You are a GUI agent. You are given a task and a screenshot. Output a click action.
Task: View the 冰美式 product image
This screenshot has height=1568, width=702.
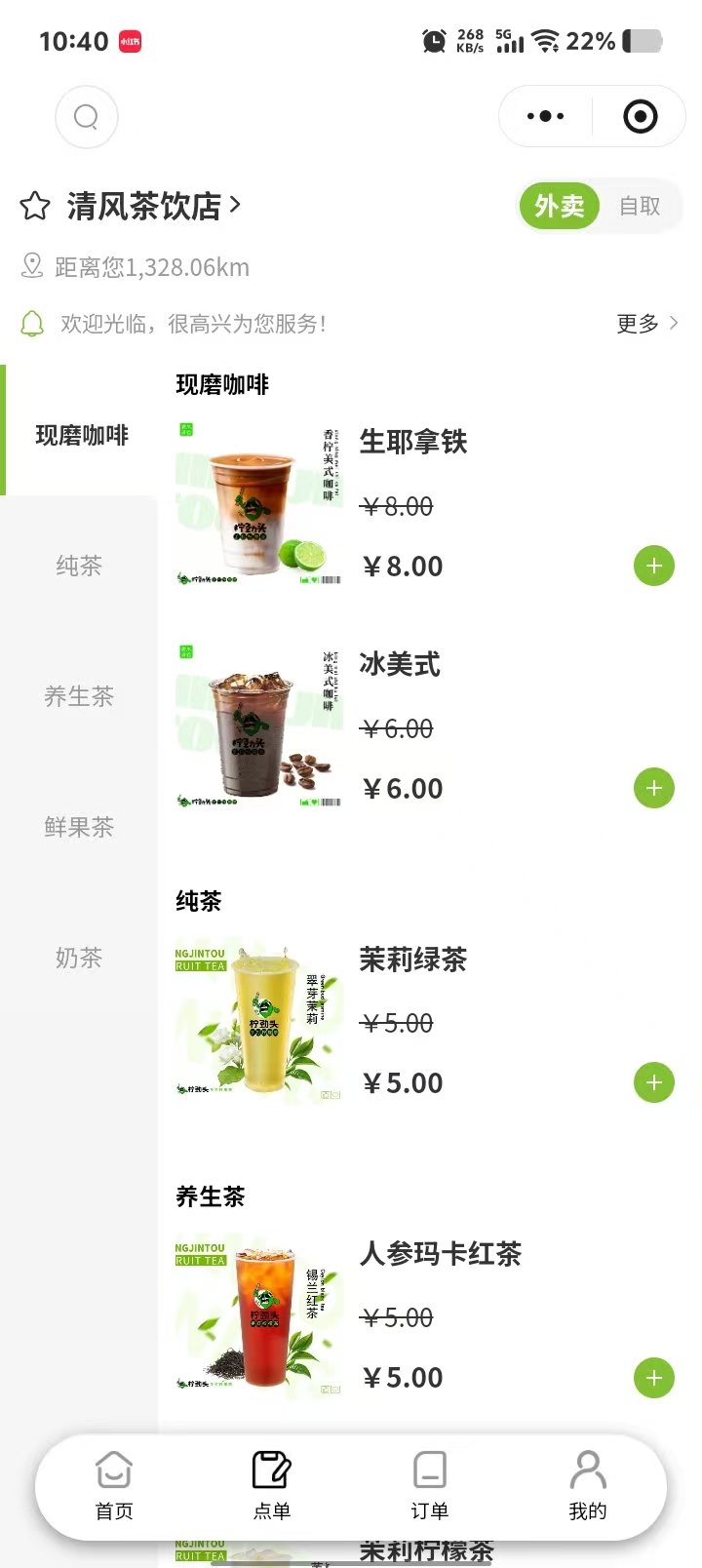[258, 725]
